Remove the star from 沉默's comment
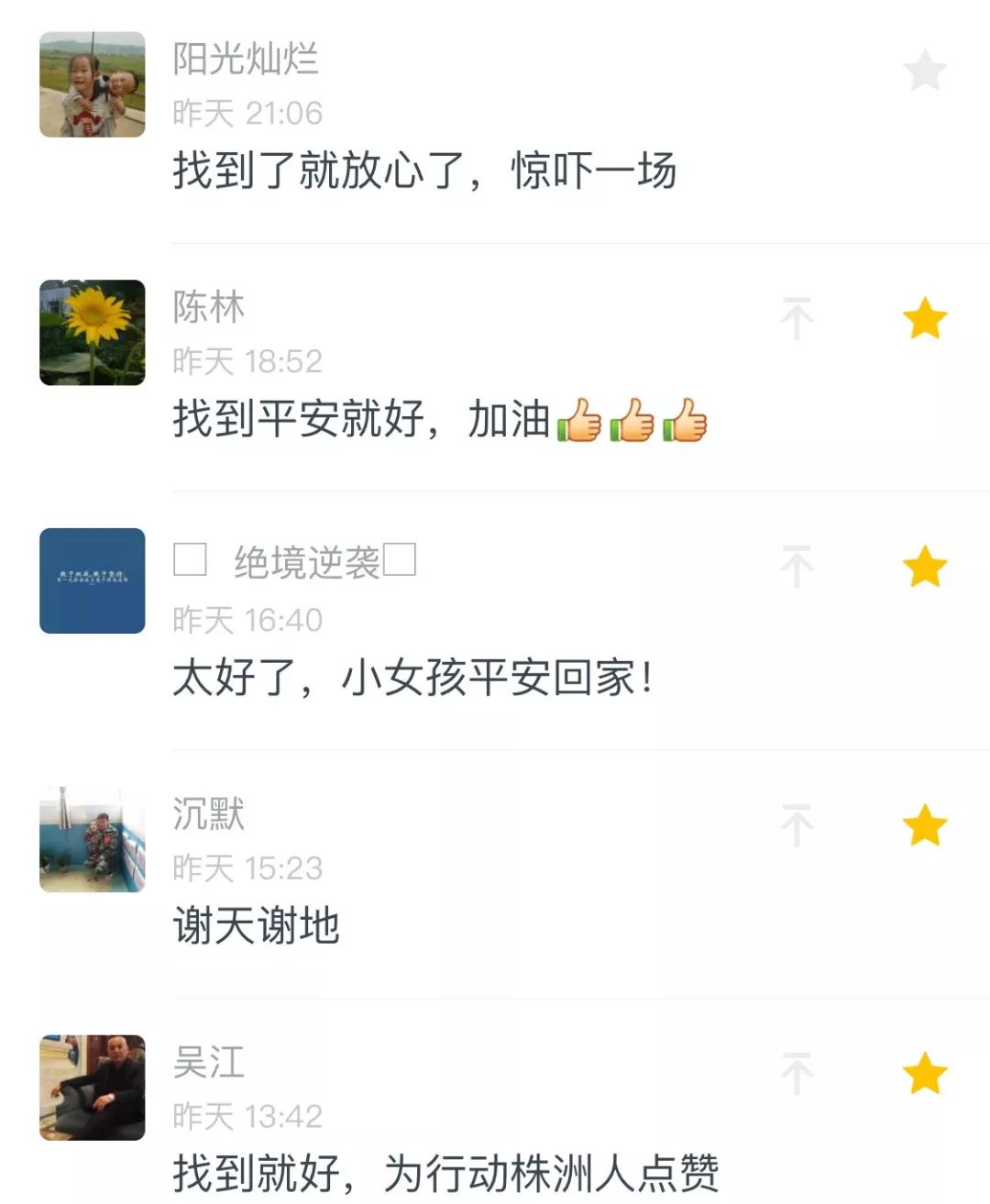This screenshot has height=1204, width=990. point(924,825)
